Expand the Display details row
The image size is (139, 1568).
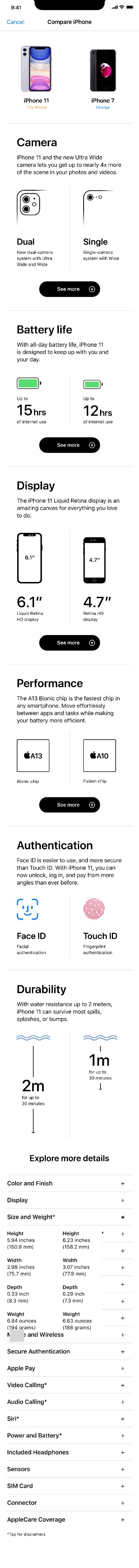[x=69, y=1200]
